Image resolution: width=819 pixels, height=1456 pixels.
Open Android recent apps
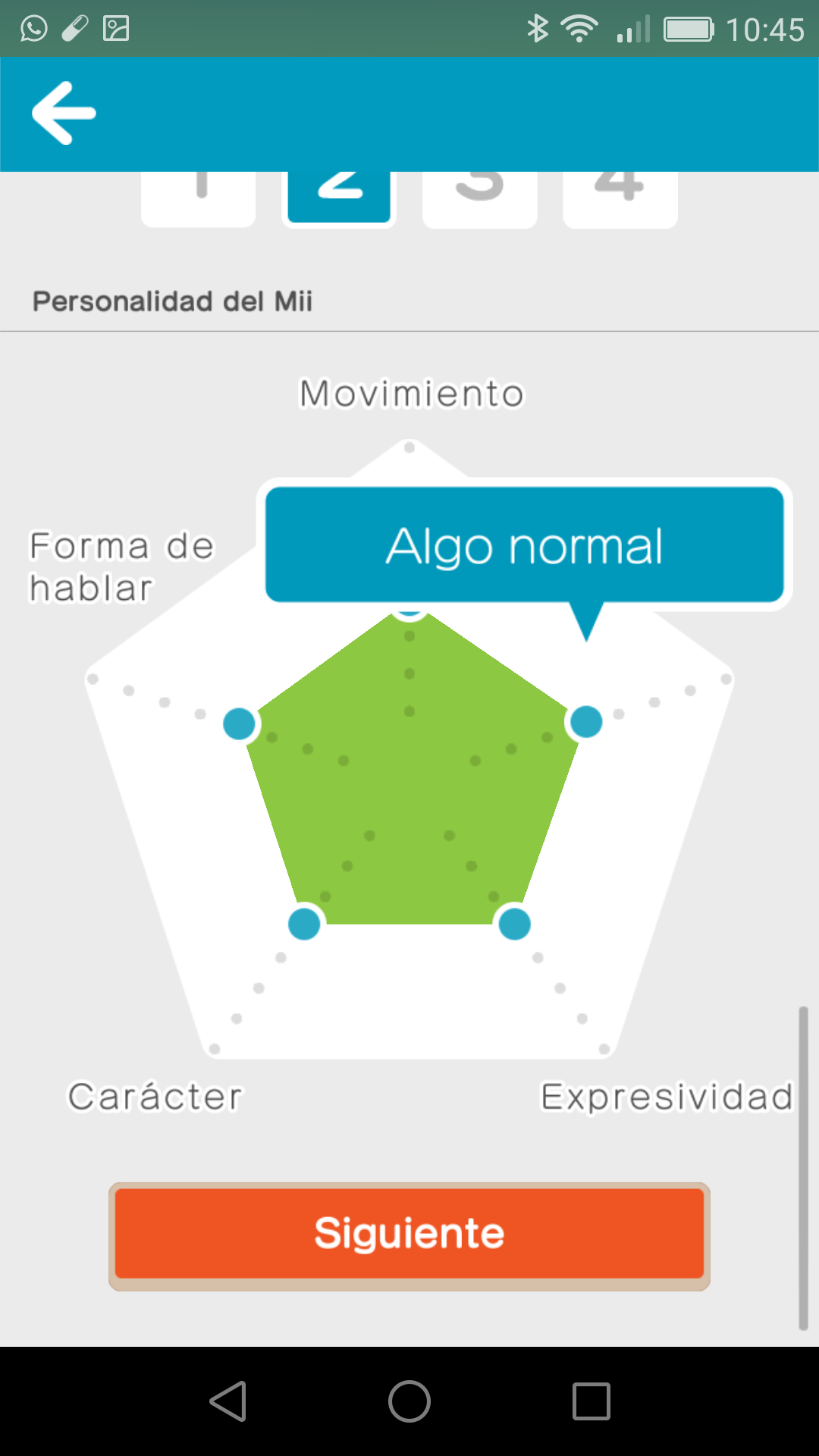[x=591, y=1401]
